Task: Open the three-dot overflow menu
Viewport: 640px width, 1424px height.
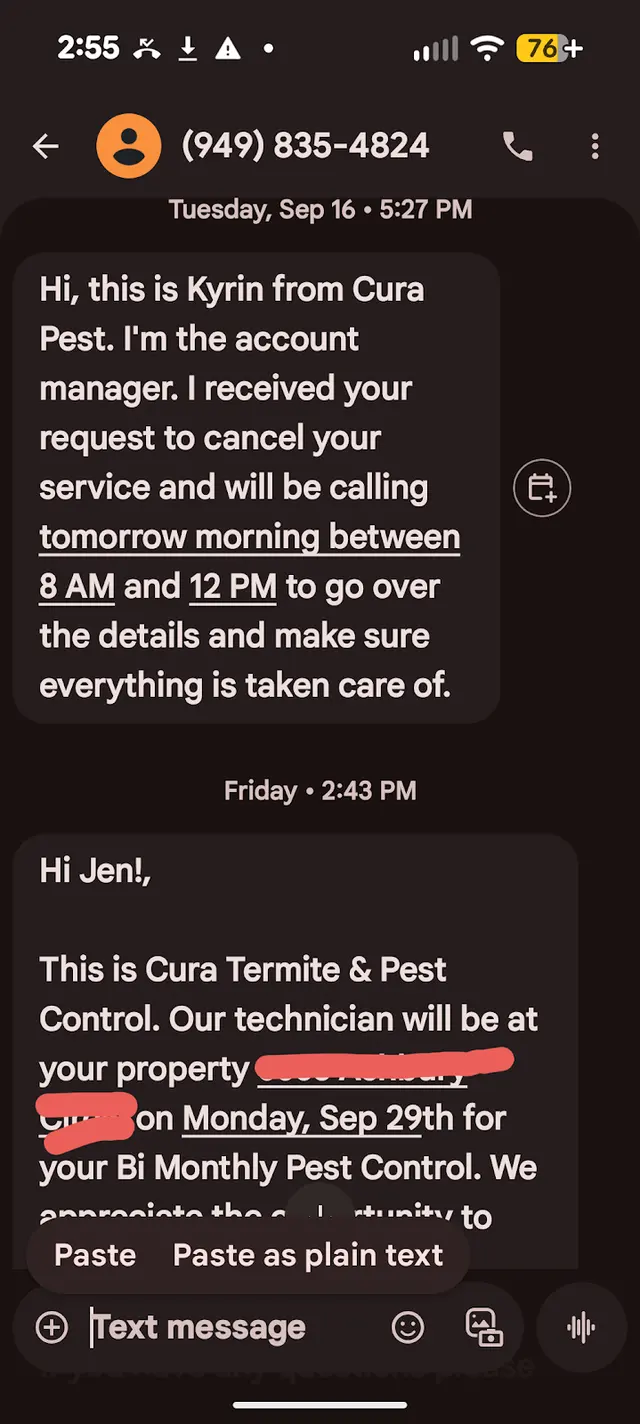Action: 595,147
